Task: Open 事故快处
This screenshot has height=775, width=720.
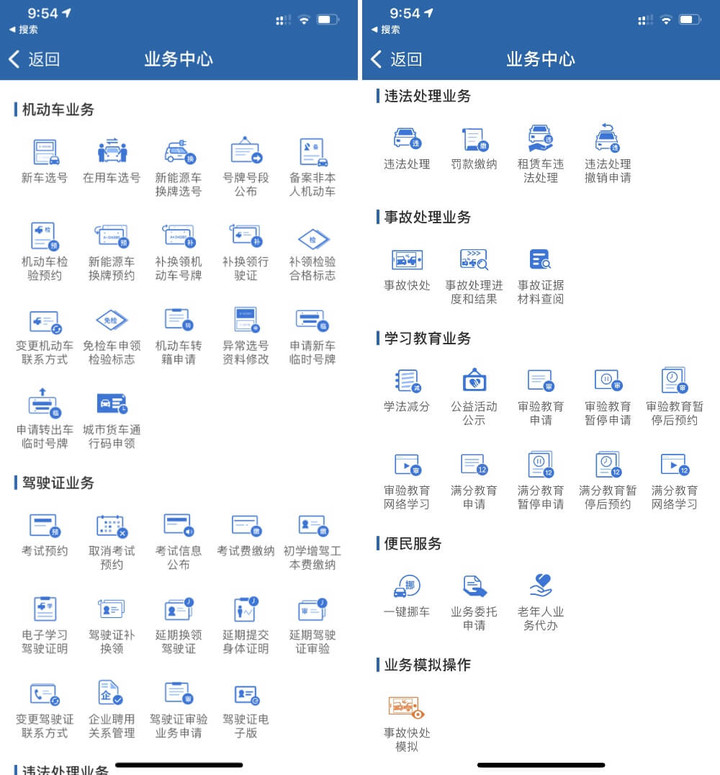Action: pos(407,269)
